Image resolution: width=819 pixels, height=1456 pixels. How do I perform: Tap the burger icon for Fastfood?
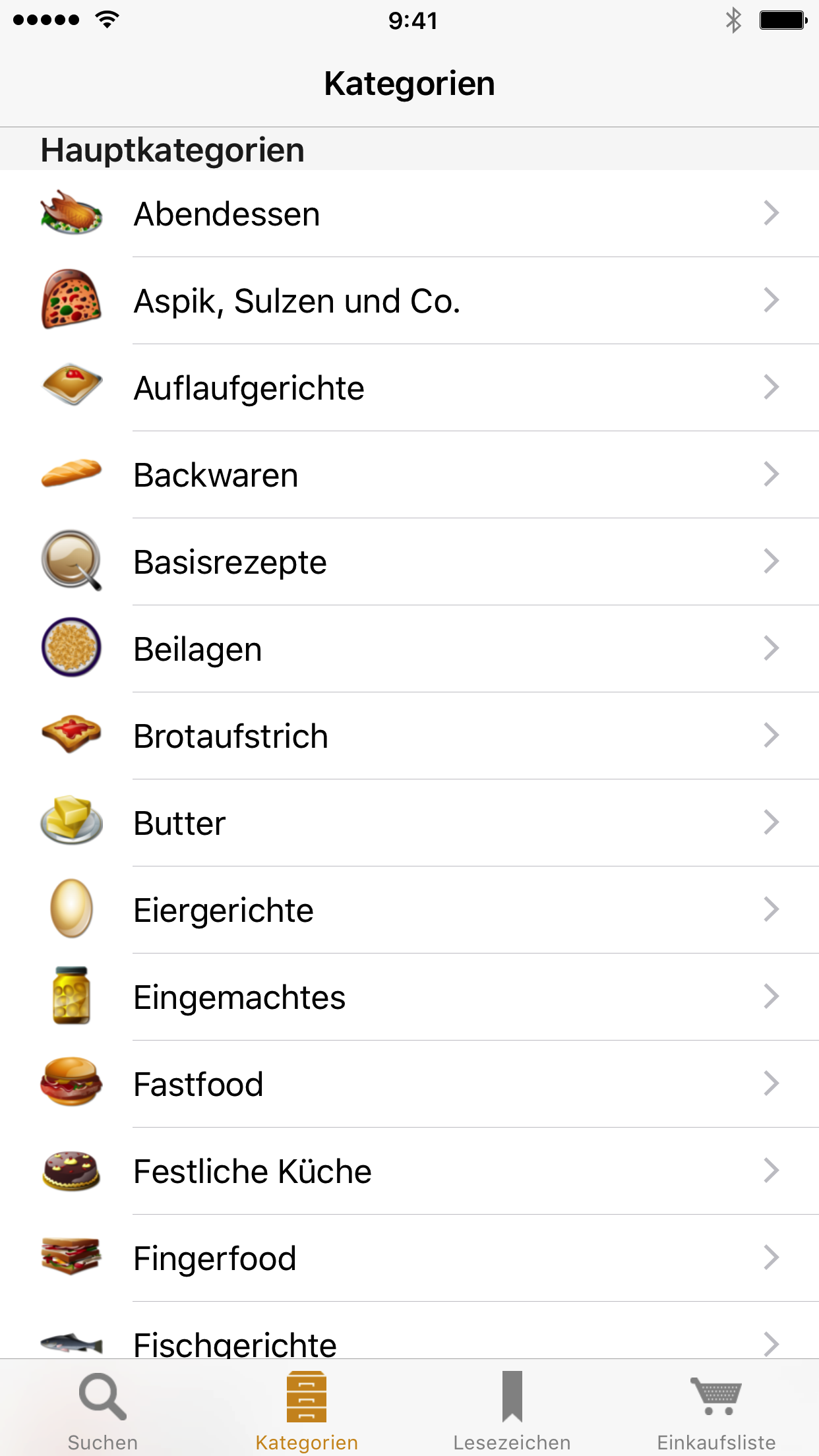coord(71,1084)
